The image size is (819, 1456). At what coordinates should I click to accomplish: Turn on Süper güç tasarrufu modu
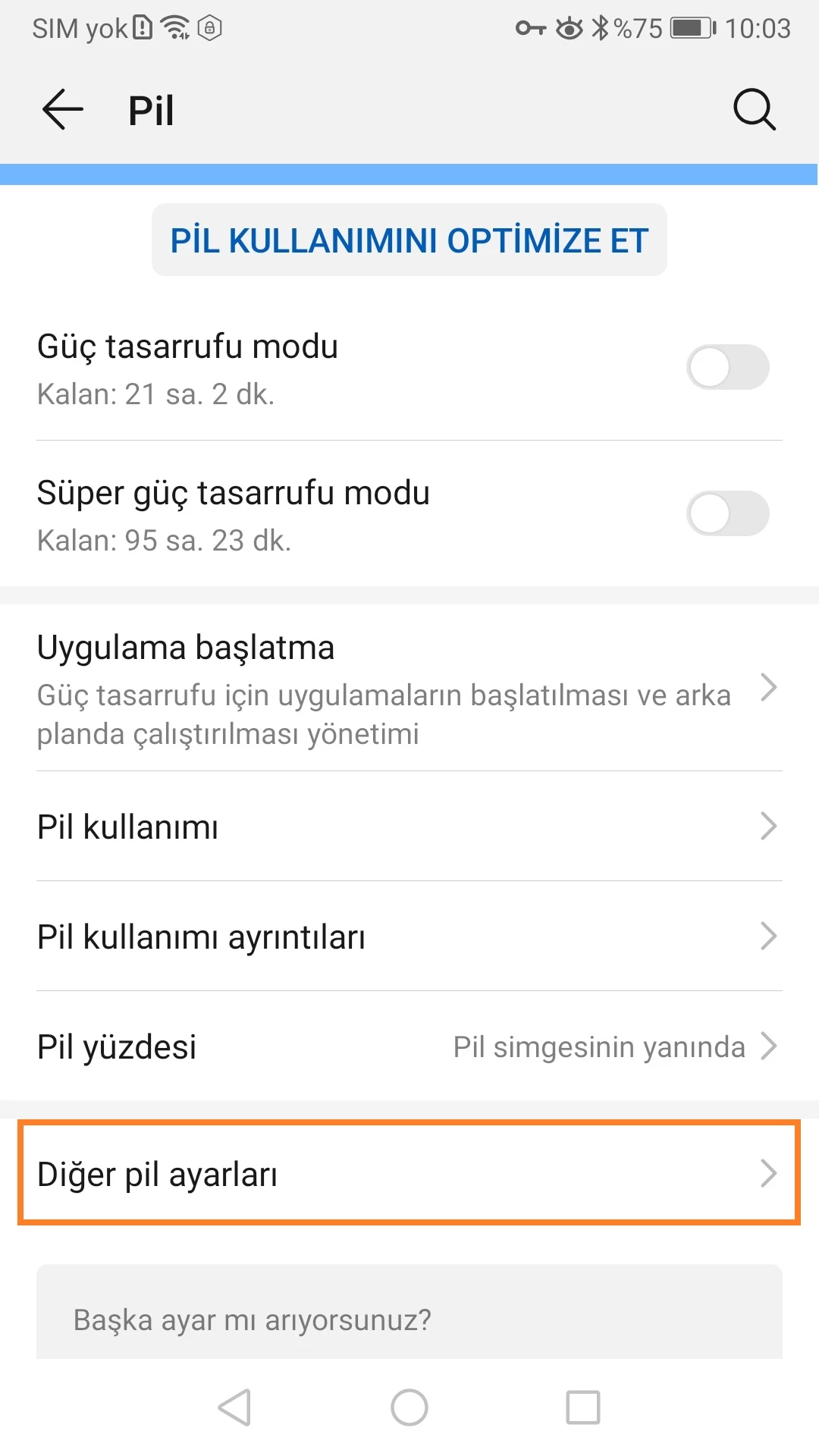pyautogui.click(x=727, y=514)
